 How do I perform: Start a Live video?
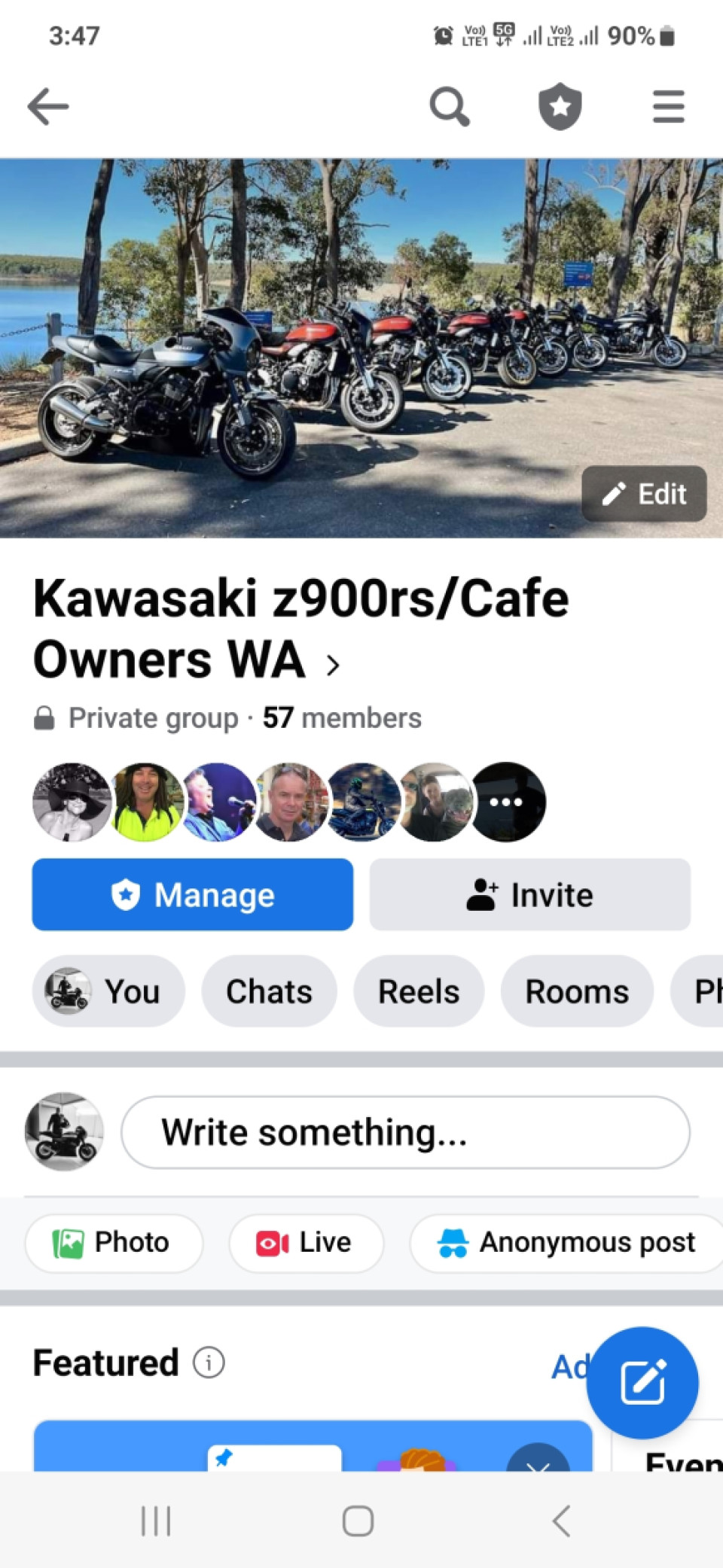(306, 1243)
